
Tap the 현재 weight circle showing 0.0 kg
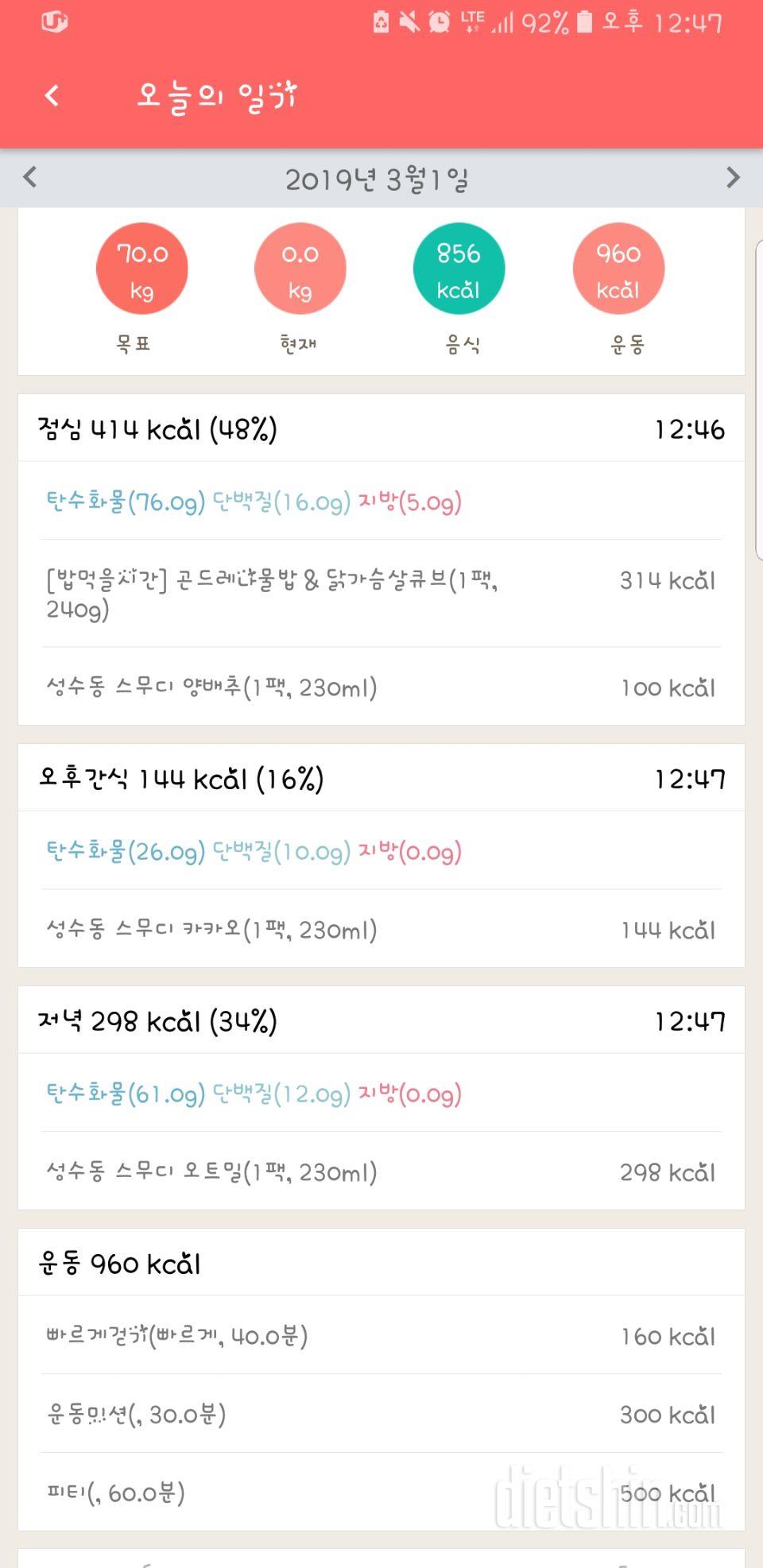pyautogui.click(x=300, y=268)
